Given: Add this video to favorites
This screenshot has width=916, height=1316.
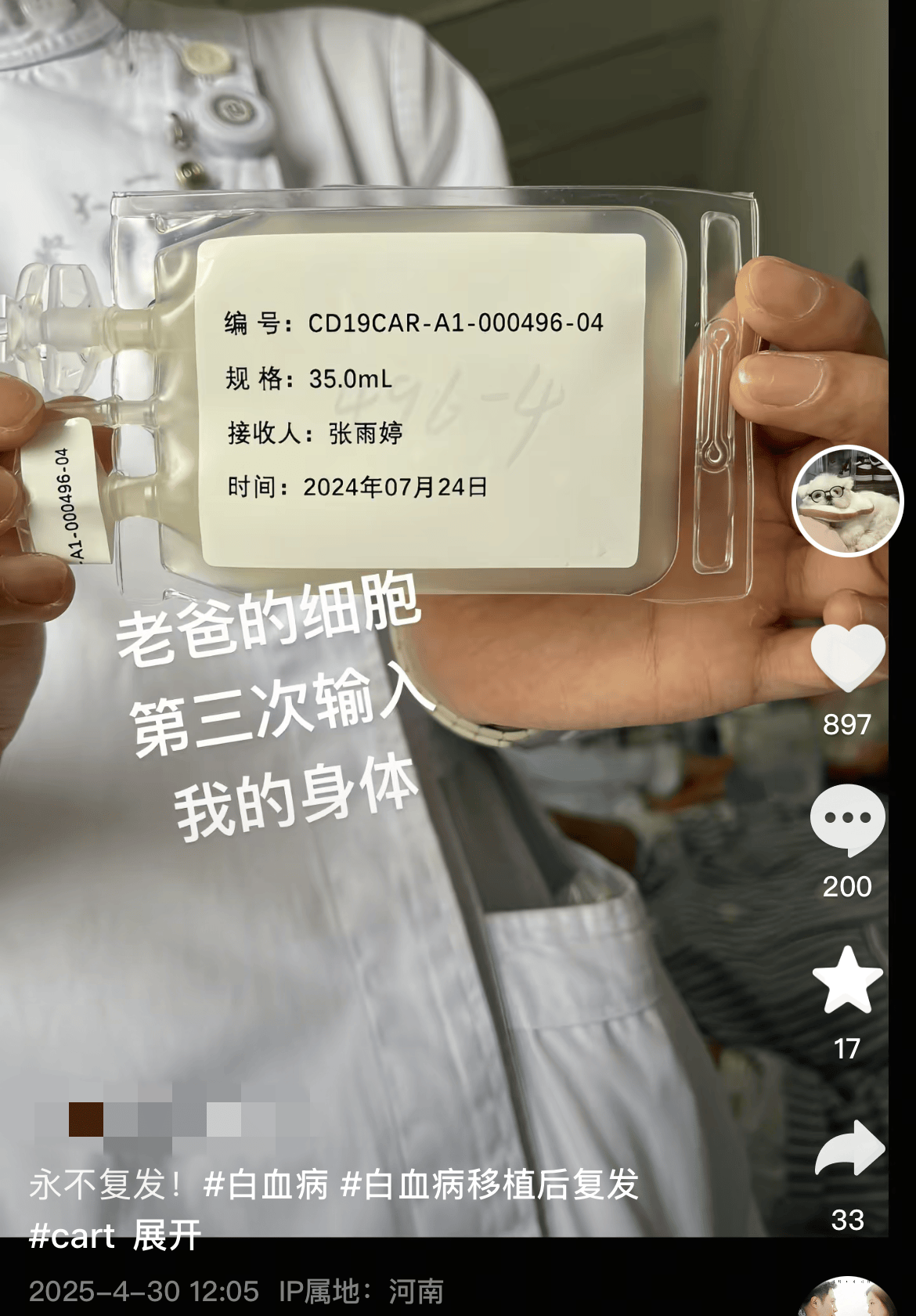Looking at the screenshot, I should click(847, 980).
